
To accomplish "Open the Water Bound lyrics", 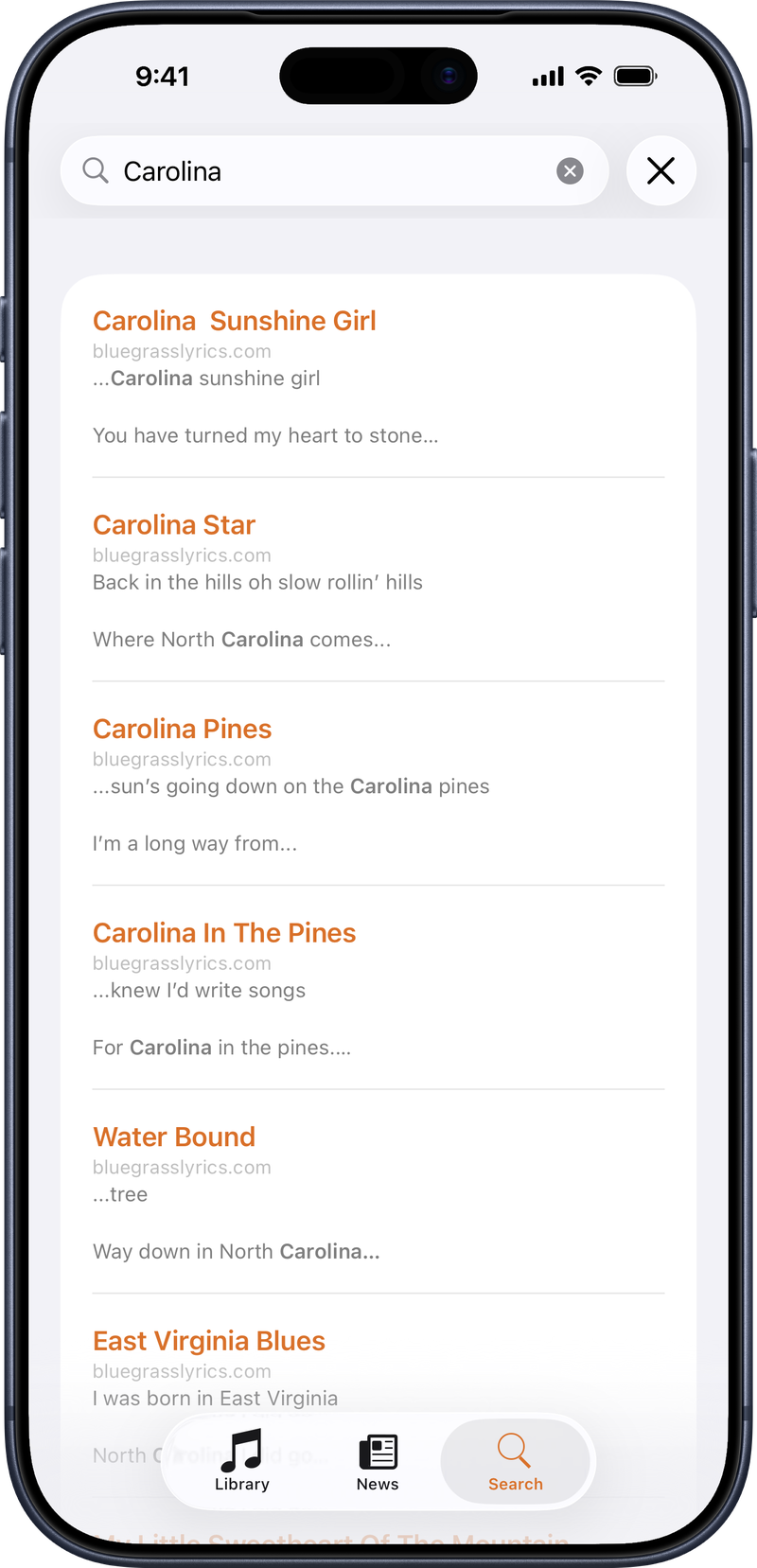I will pyautogui.click(x=174, y=1136).
